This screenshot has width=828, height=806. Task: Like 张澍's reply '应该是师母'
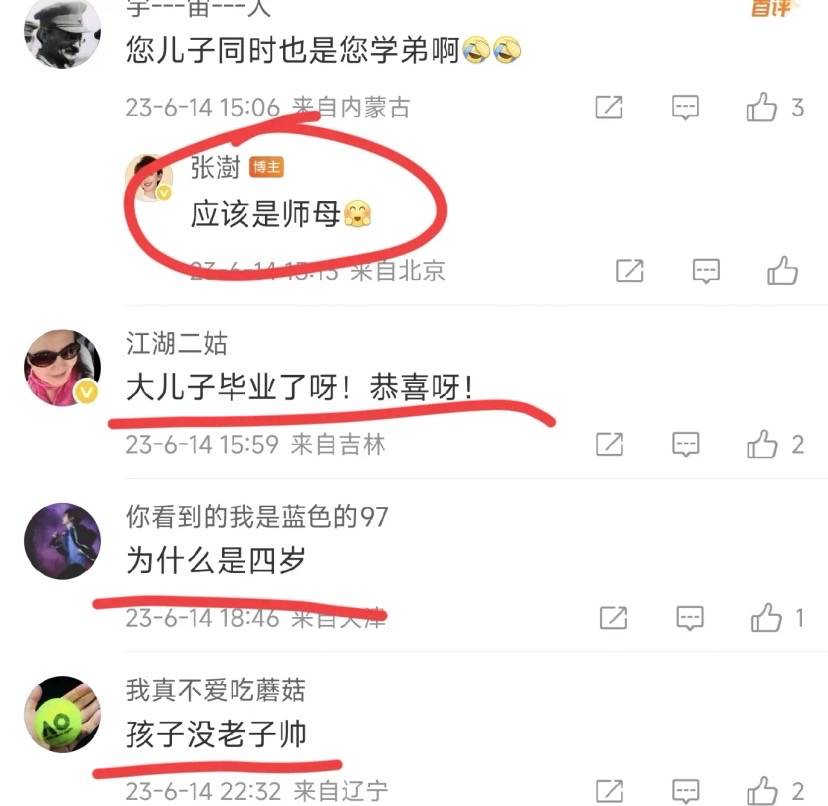[783, 270]
